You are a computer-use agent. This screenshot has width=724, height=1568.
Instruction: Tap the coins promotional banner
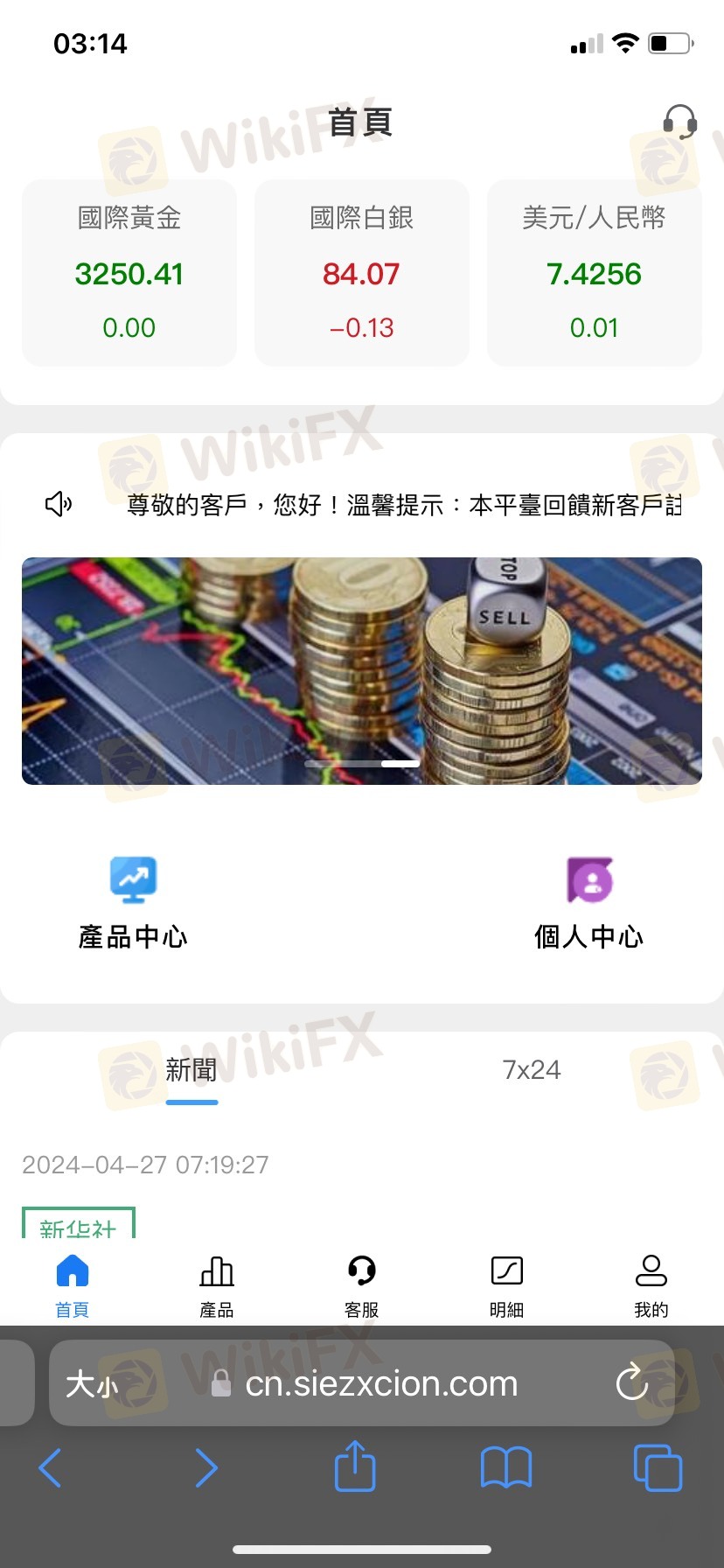click(x=362, y=671)
